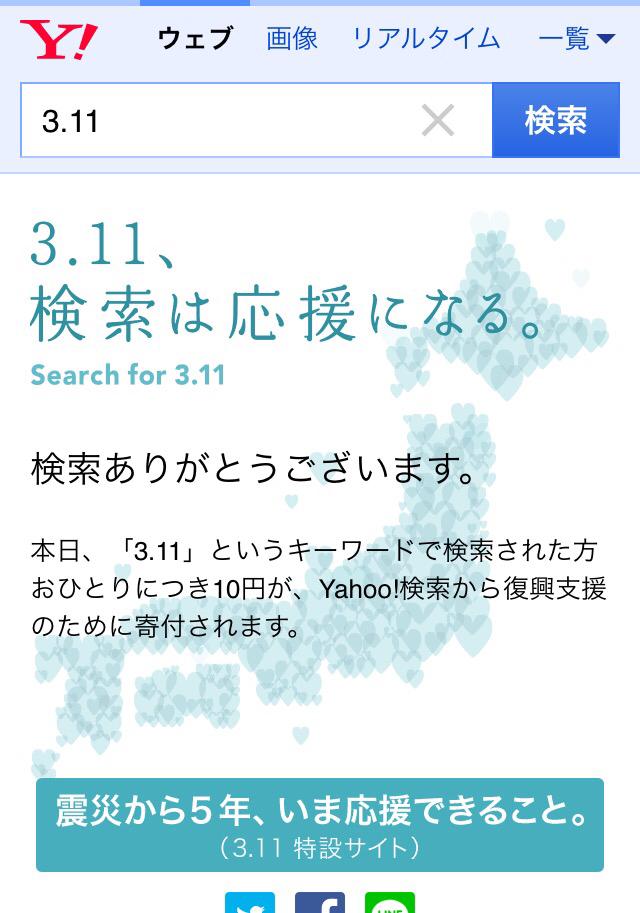Open the Yahoo! Japan logo home link
Image resolution: width=640 pixels, height=913 pixels.
[x=59, y=40]
